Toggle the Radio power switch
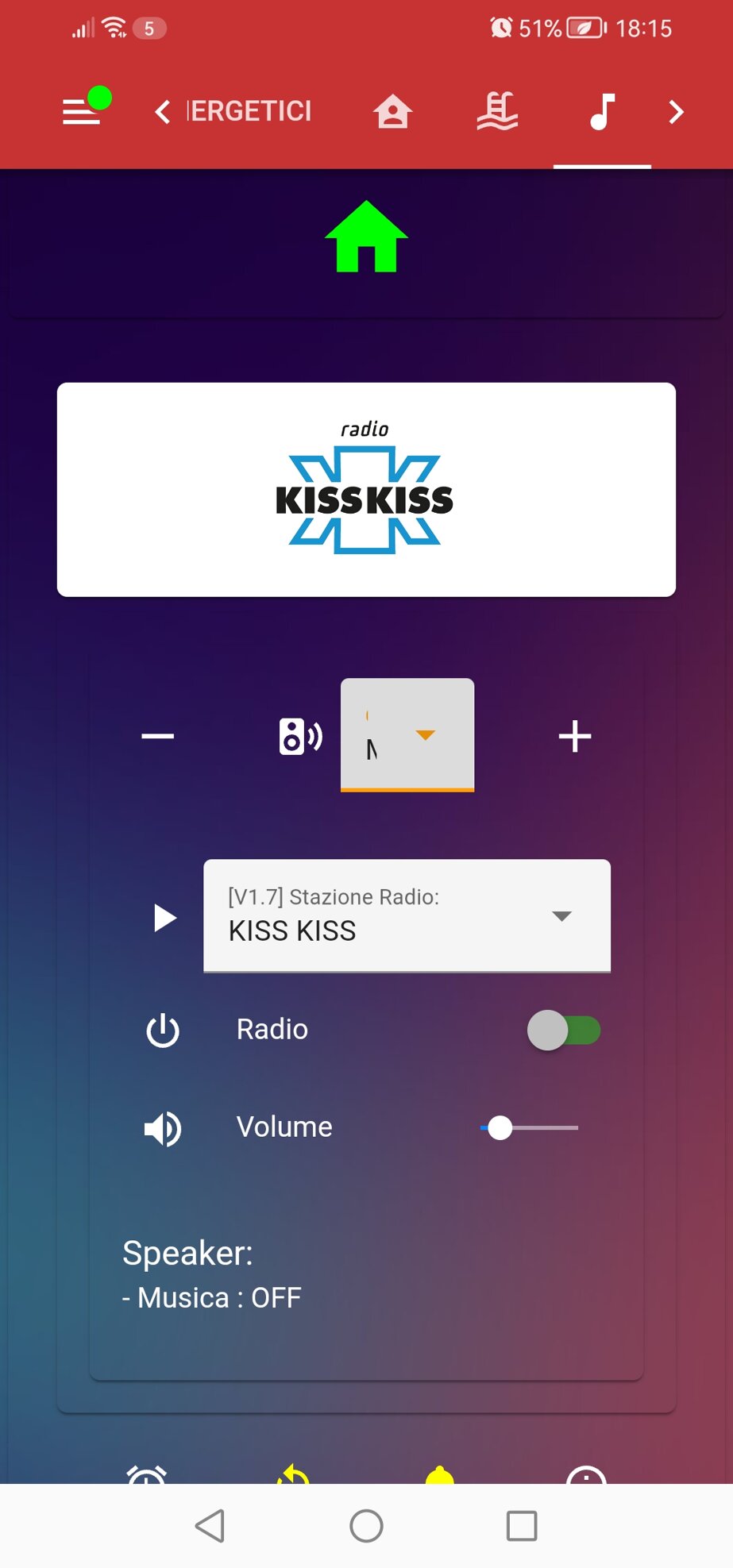 (x=564, y=1031)
